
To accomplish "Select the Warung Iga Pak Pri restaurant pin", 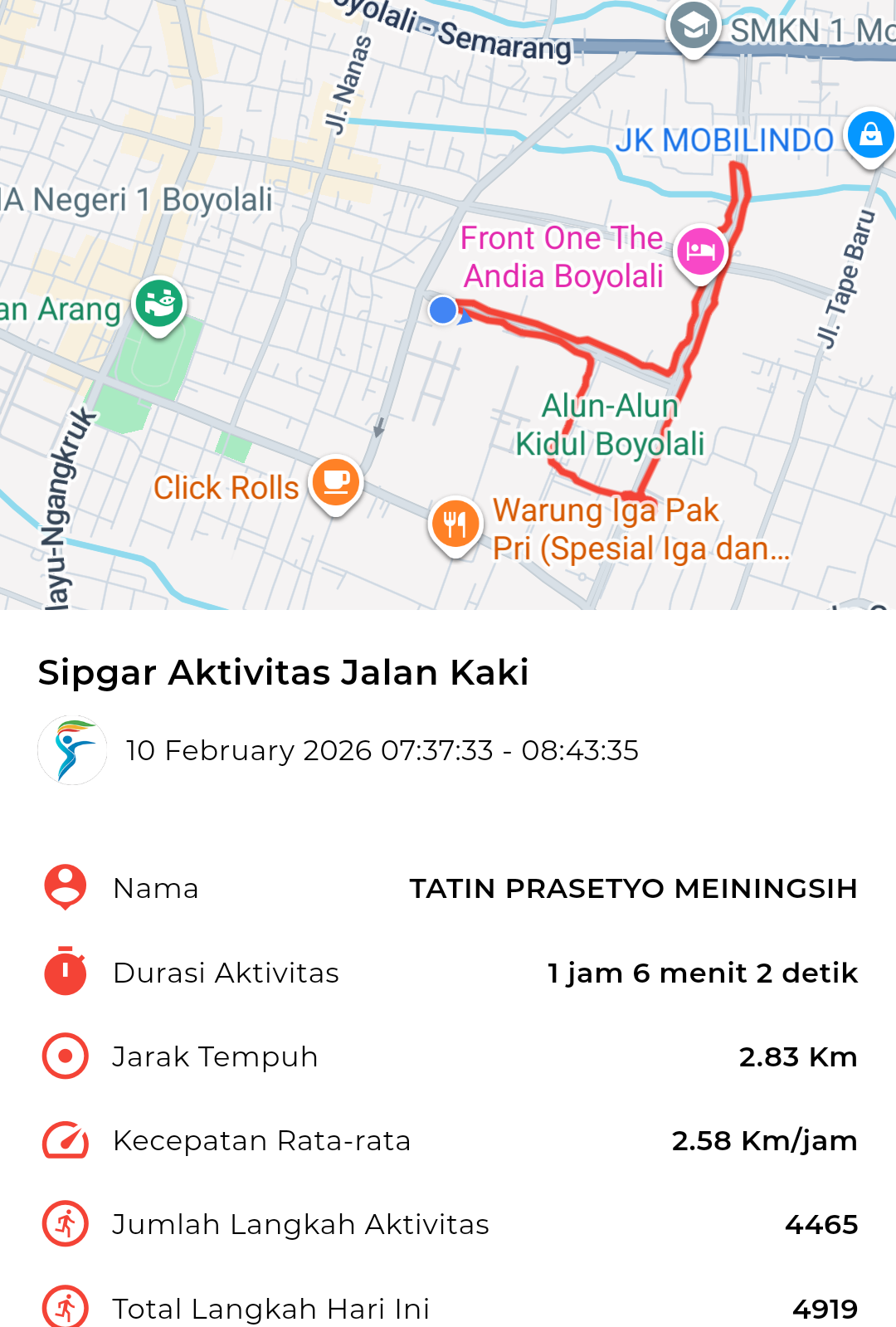I will (x=455, y=524).
